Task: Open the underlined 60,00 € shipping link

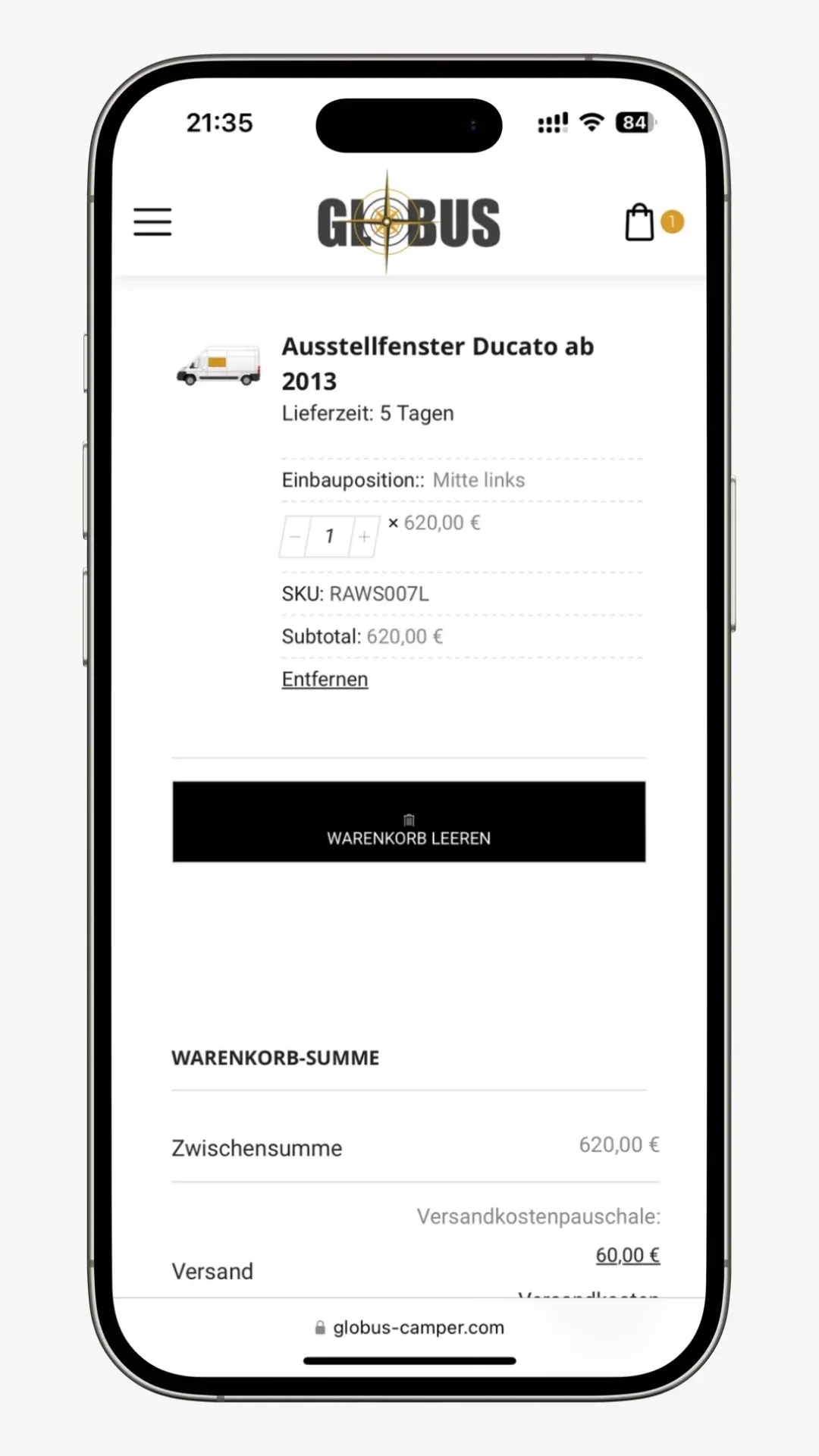Action: tap(627, 1255)
